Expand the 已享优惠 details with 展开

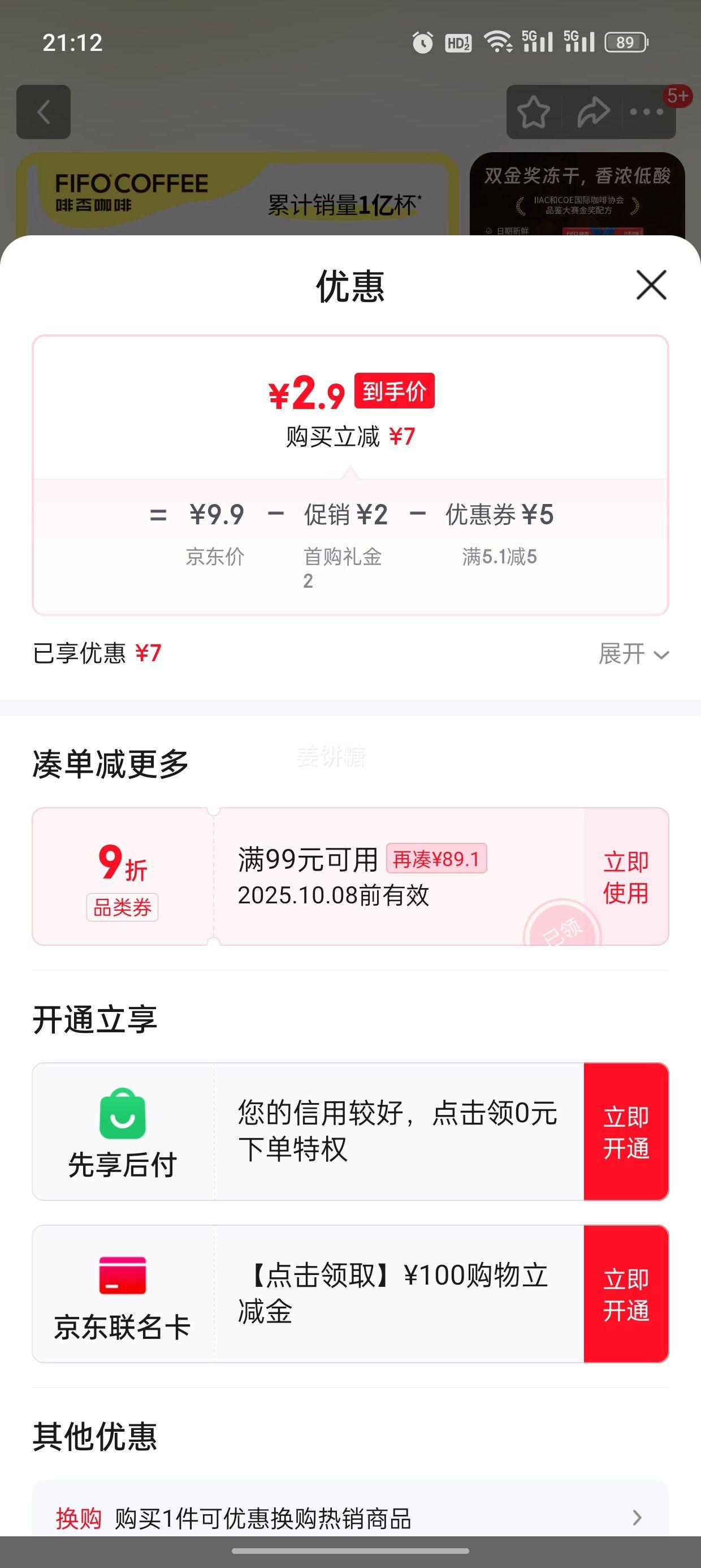(633, 654)
